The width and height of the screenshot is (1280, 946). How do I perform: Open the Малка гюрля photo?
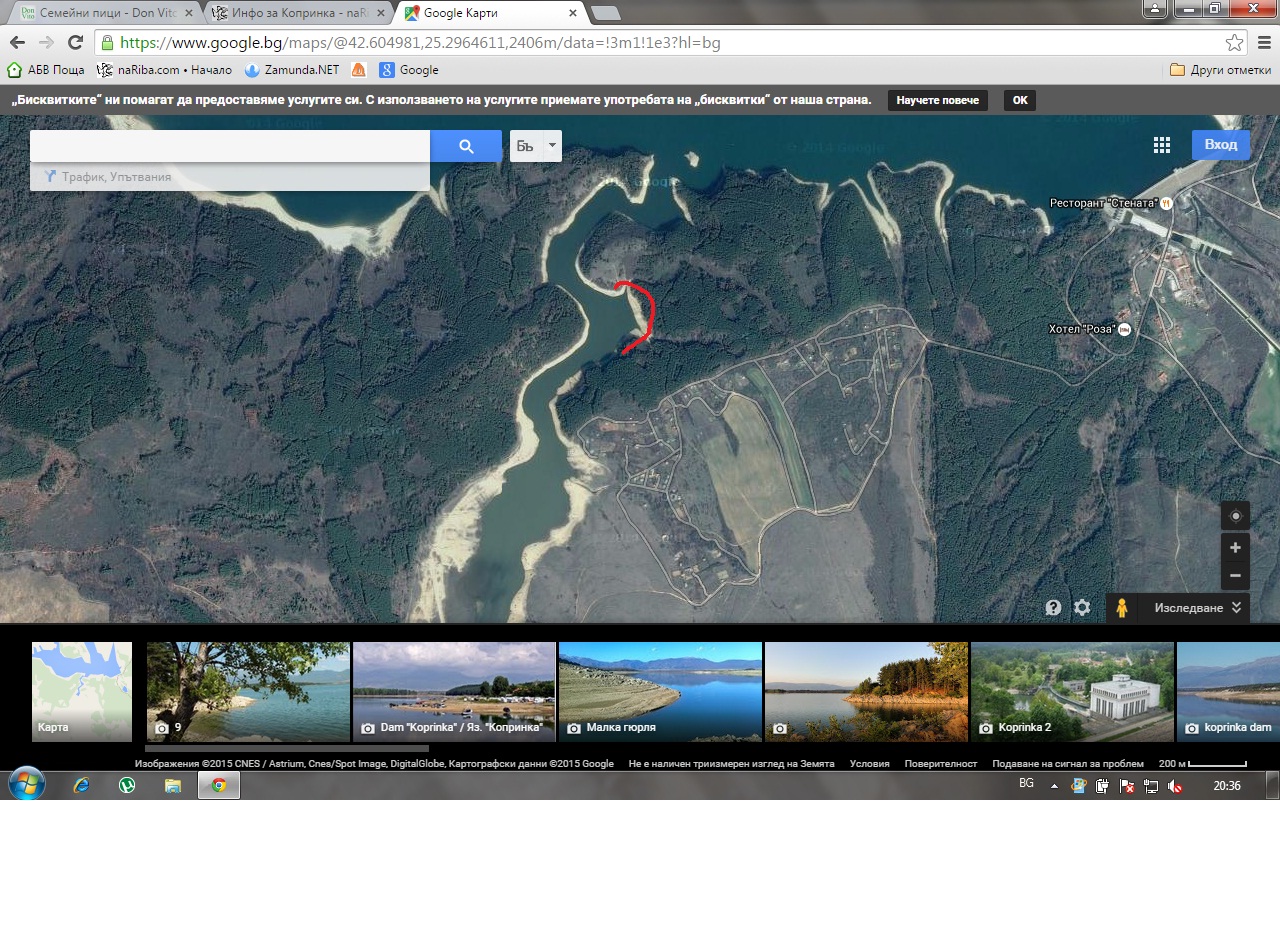click(660, 691)
